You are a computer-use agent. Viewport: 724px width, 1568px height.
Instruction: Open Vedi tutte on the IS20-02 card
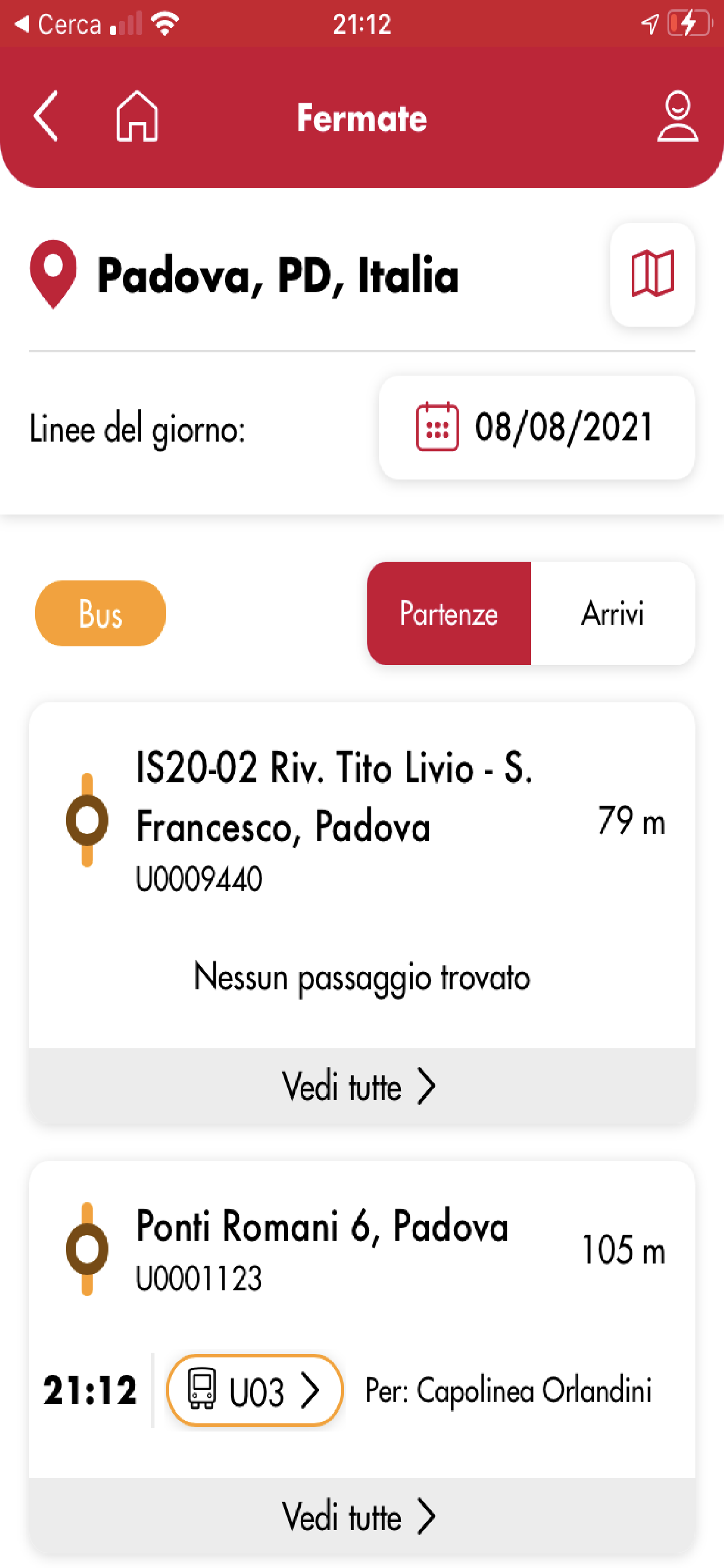[x=362, y=1086]
